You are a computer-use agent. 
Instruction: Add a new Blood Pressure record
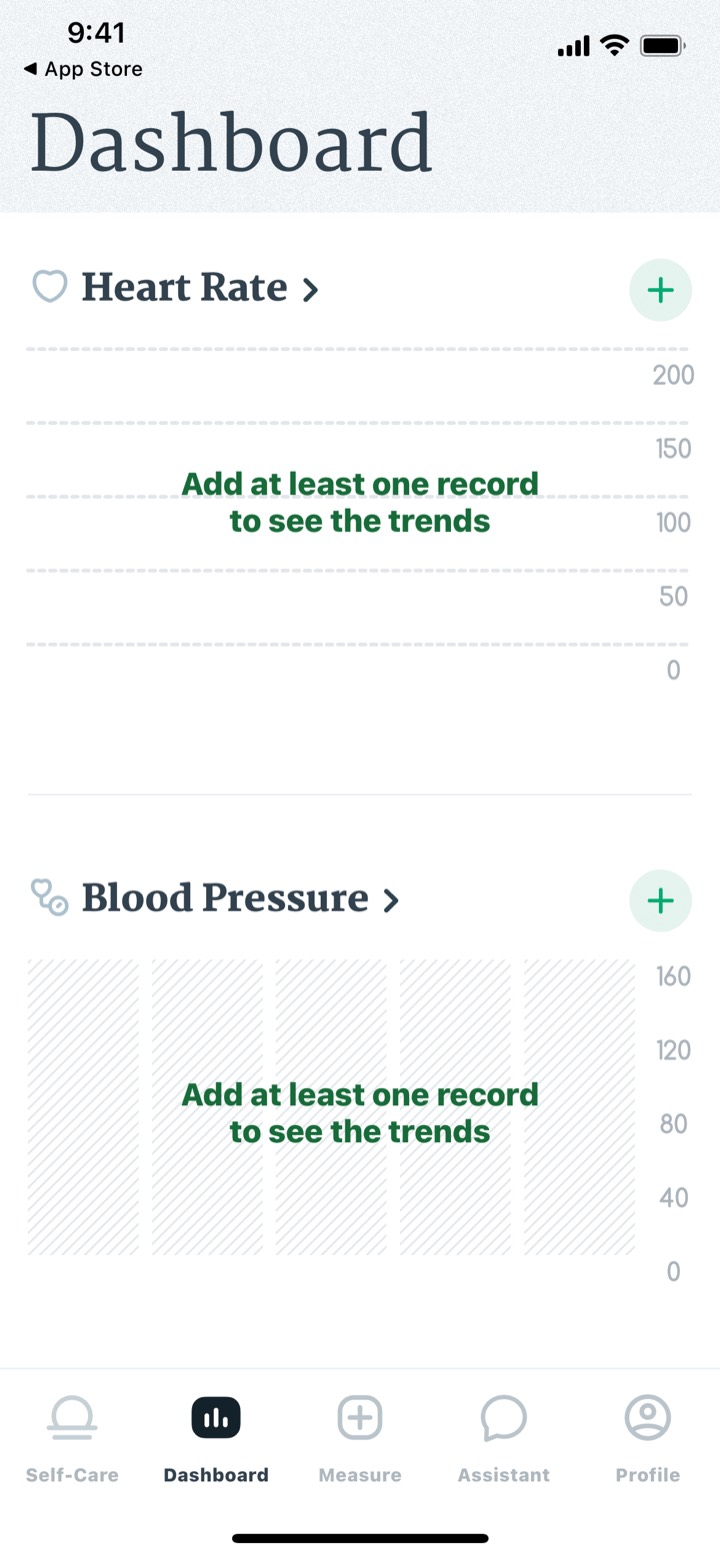[660, 900]
